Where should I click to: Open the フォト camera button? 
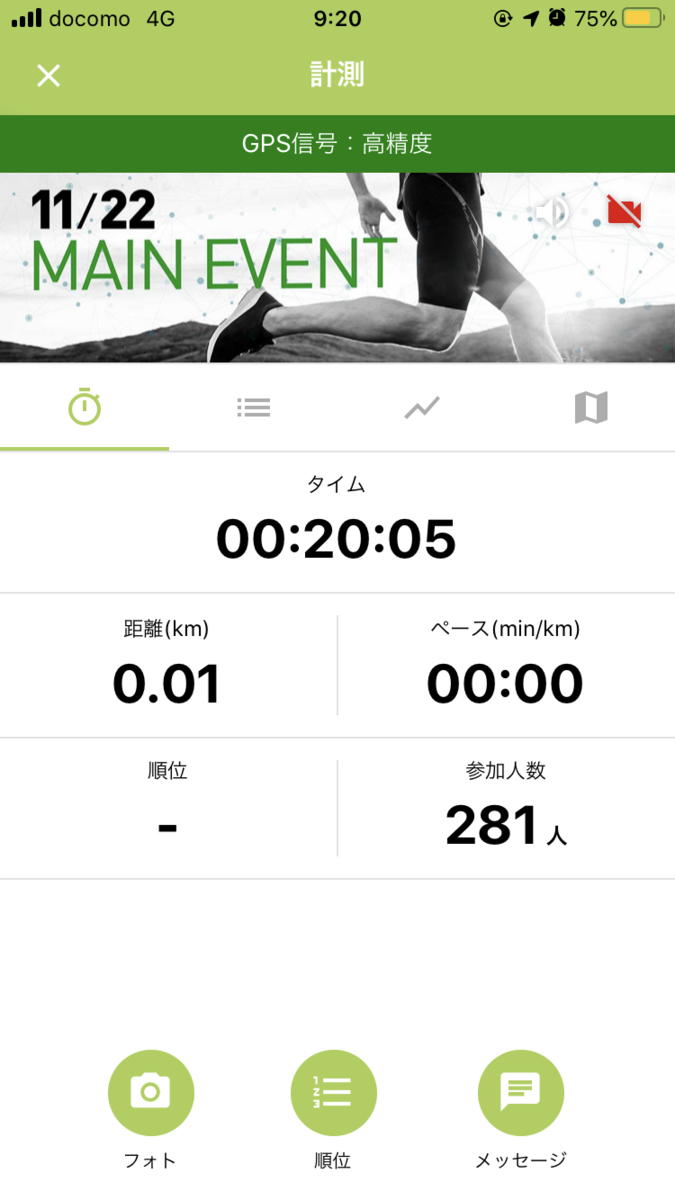click(x=150, y=1093)
